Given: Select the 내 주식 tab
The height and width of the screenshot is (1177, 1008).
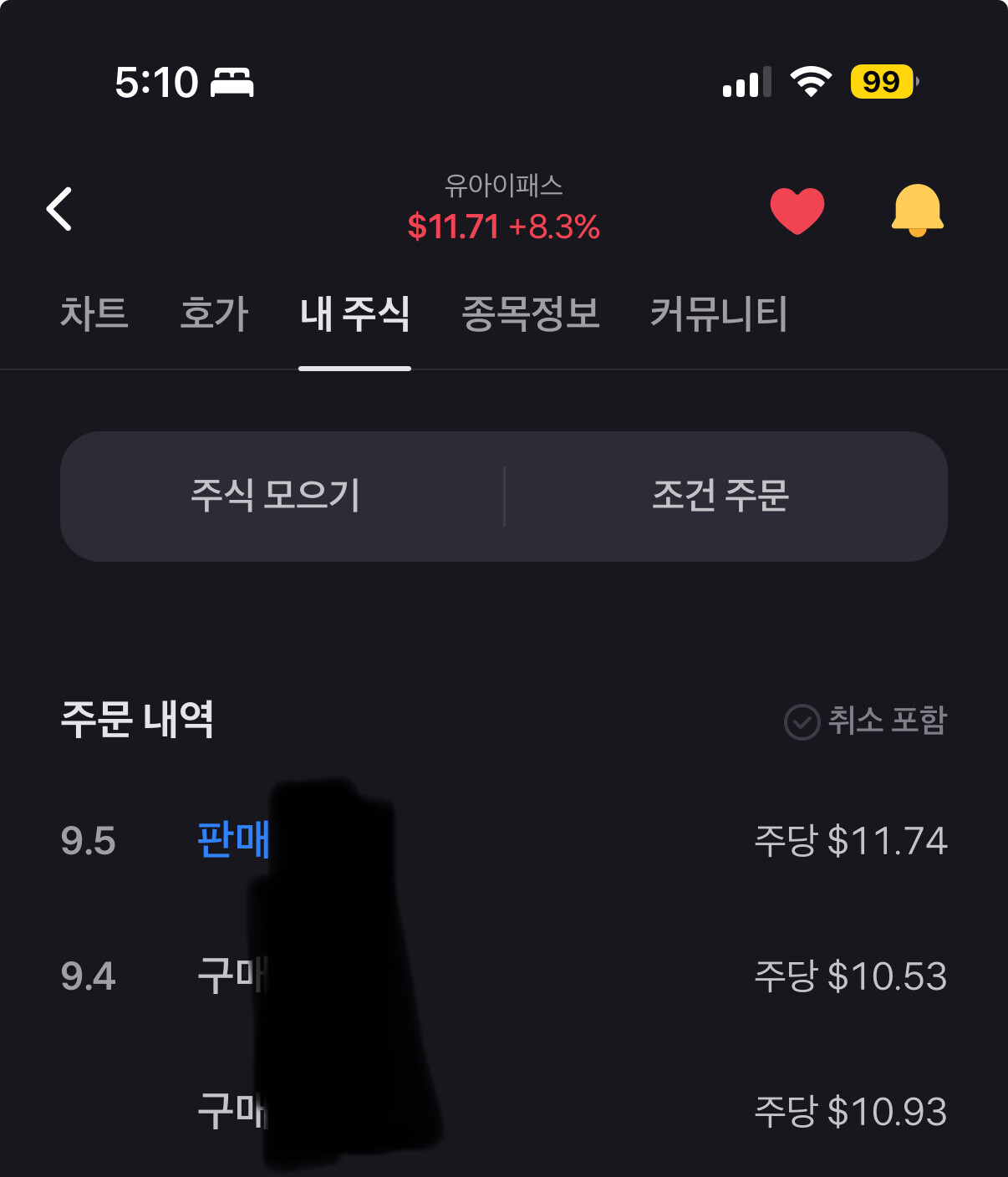Looking at the screenshot, I should [x=354, y=314].
